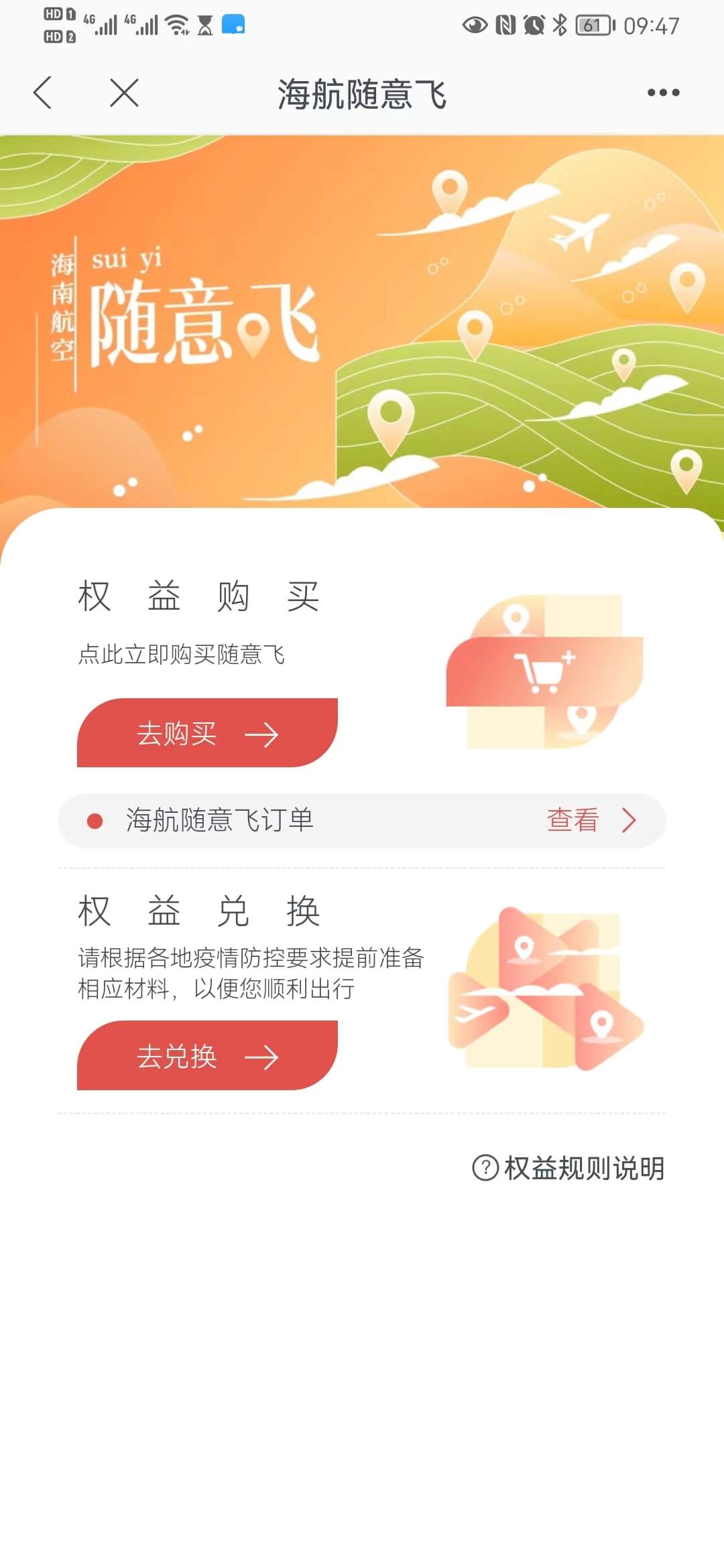Viewport: 724px width, 1568px height.
Task: Tap the 去兑换 button
Action: (206, 1056)
